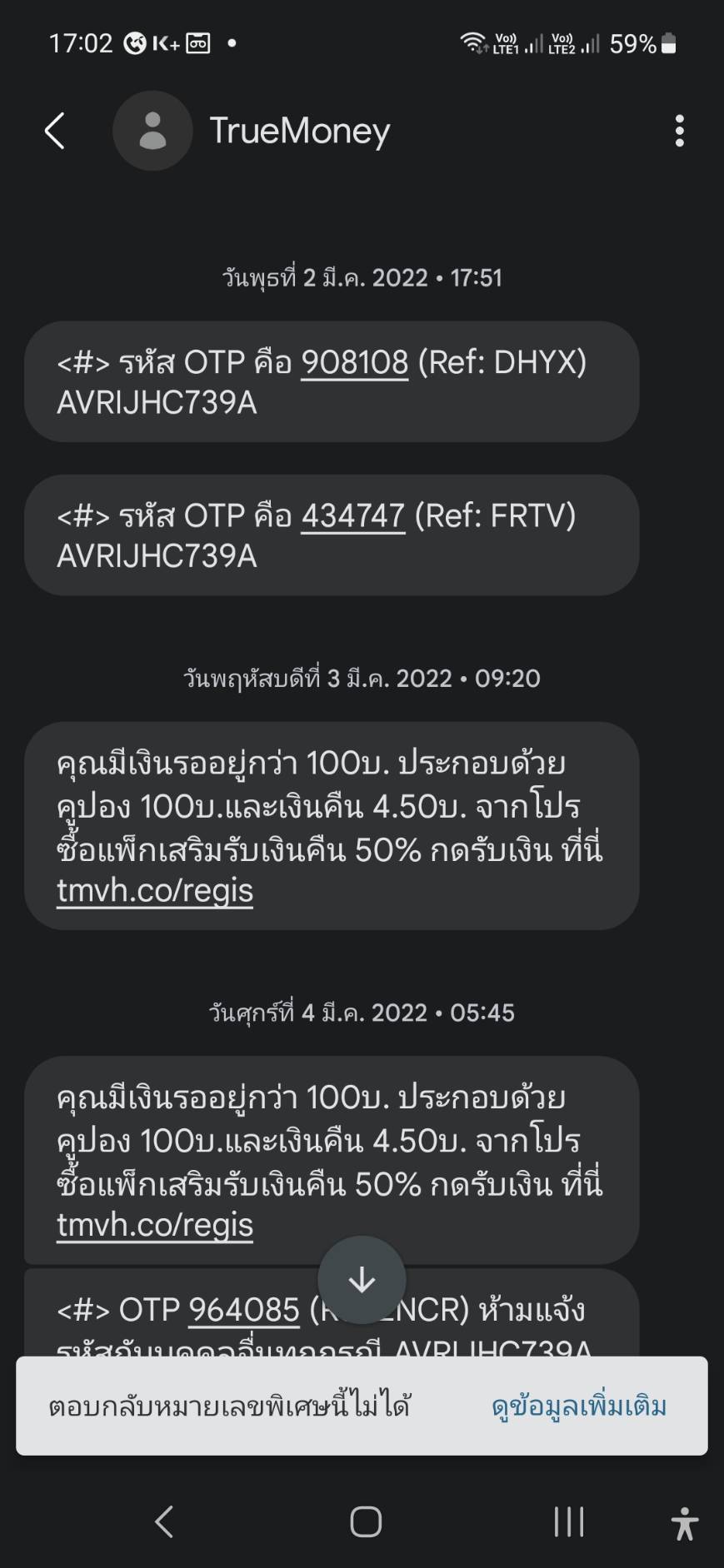The image size is (724, 1568).
Task: Tap the OTP code 964085
Action: coord(243,1310)
